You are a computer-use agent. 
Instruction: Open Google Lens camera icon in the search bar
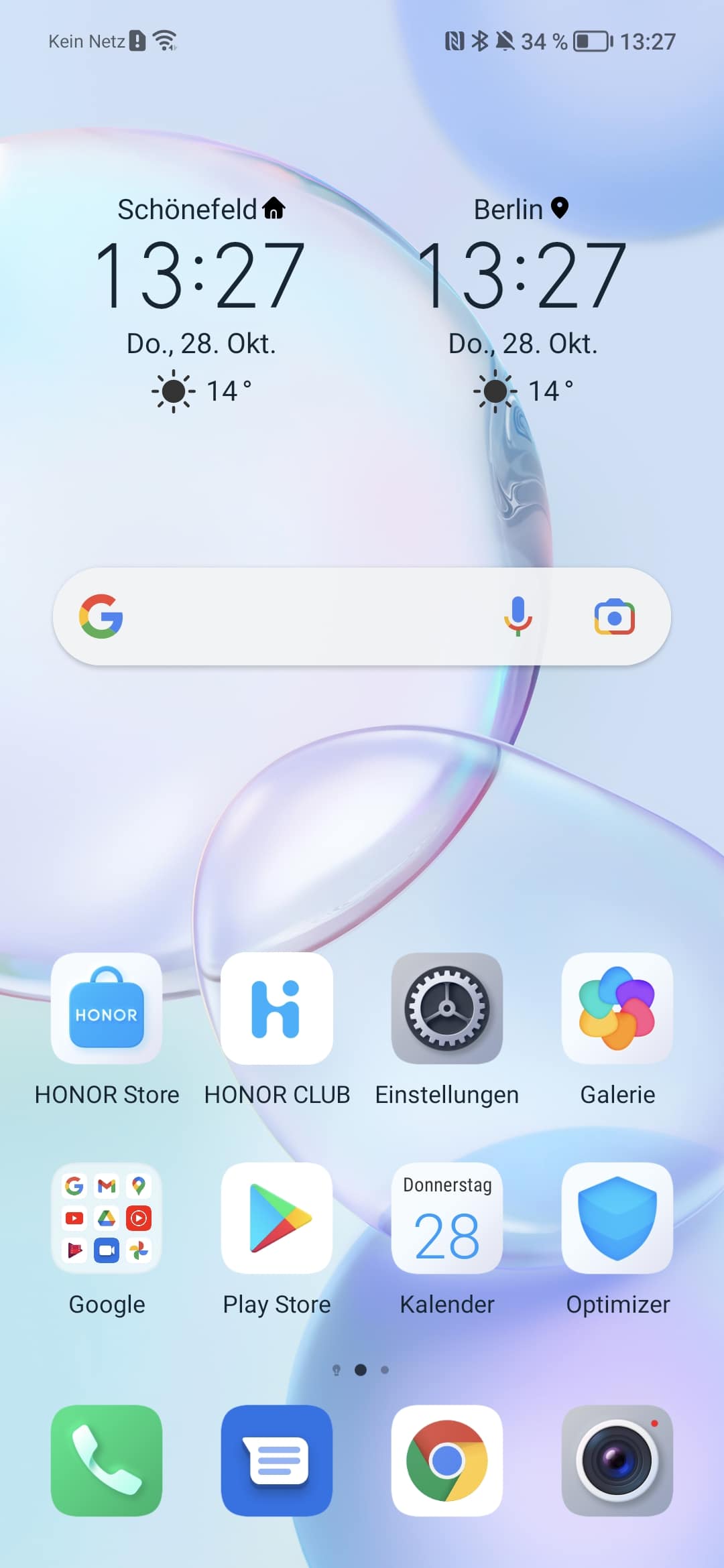[615, 616]
